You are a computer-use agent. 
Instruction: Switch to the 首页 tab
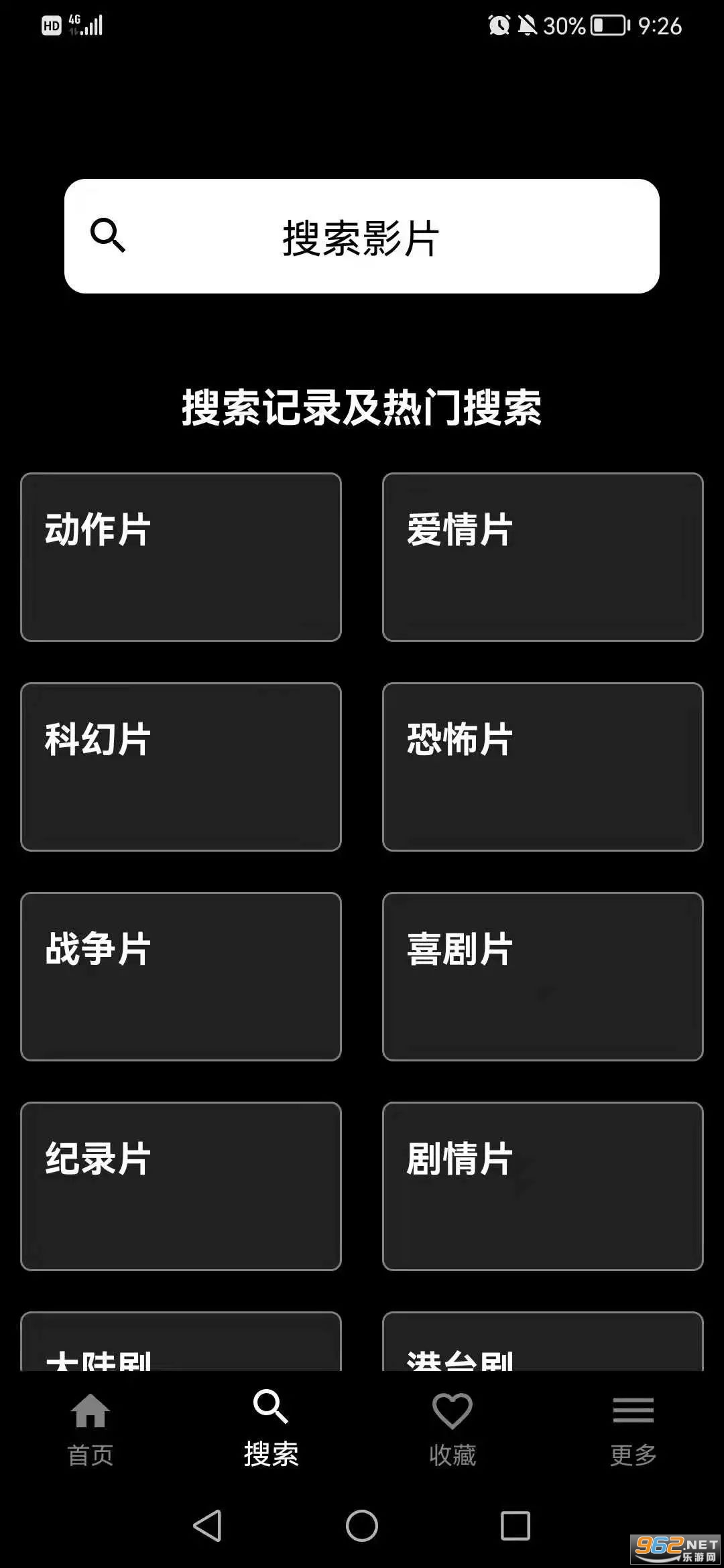[x=90, y=1429]
